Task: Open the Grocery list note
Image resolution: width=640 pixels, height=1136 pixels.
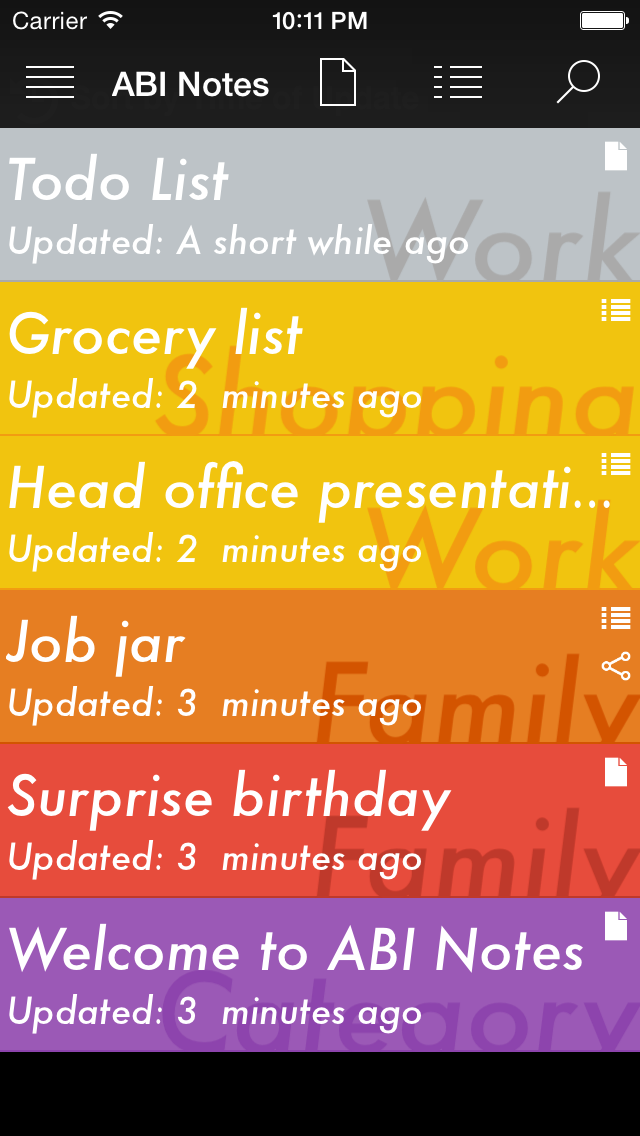Action: tap(300, 359)
